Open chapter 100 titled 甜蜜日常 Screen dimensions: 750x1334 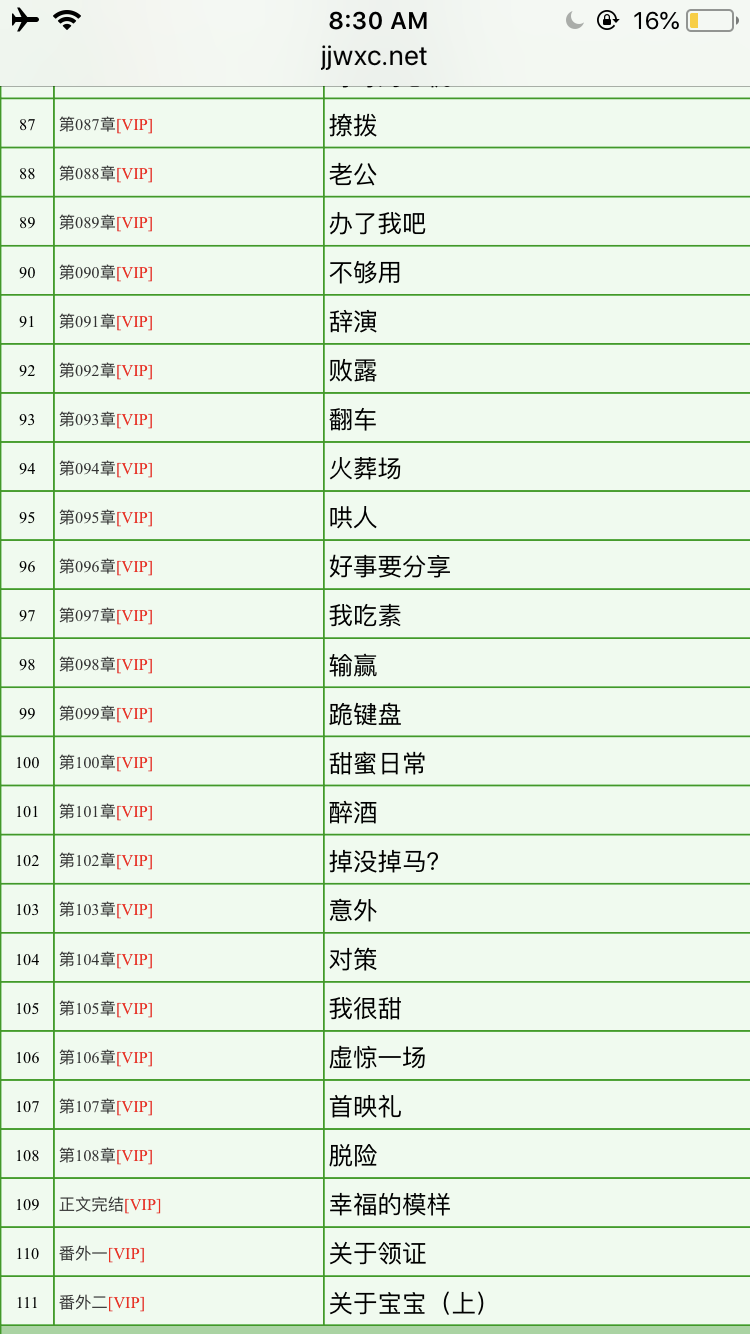tap(377, 763)
